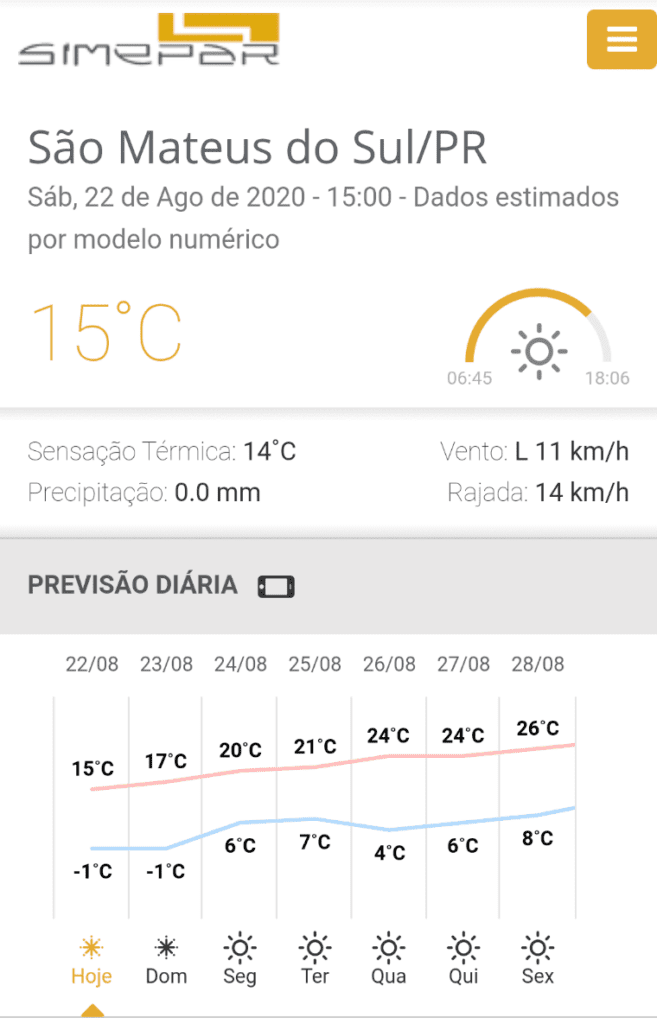View Ter forecast details
The image size is (657, 1024).
pyautogui.click(x=314, y=959)
